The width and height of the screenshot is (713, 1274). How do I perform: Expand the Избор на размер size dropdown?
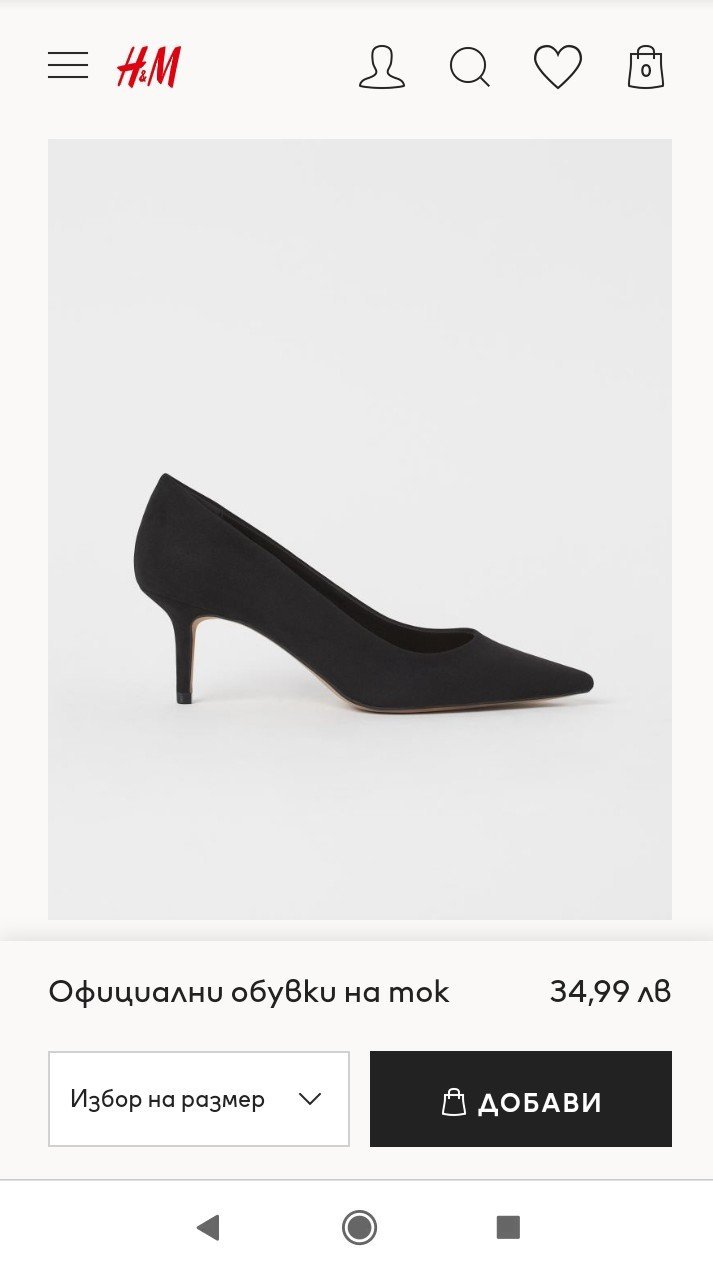[199, 1099]
